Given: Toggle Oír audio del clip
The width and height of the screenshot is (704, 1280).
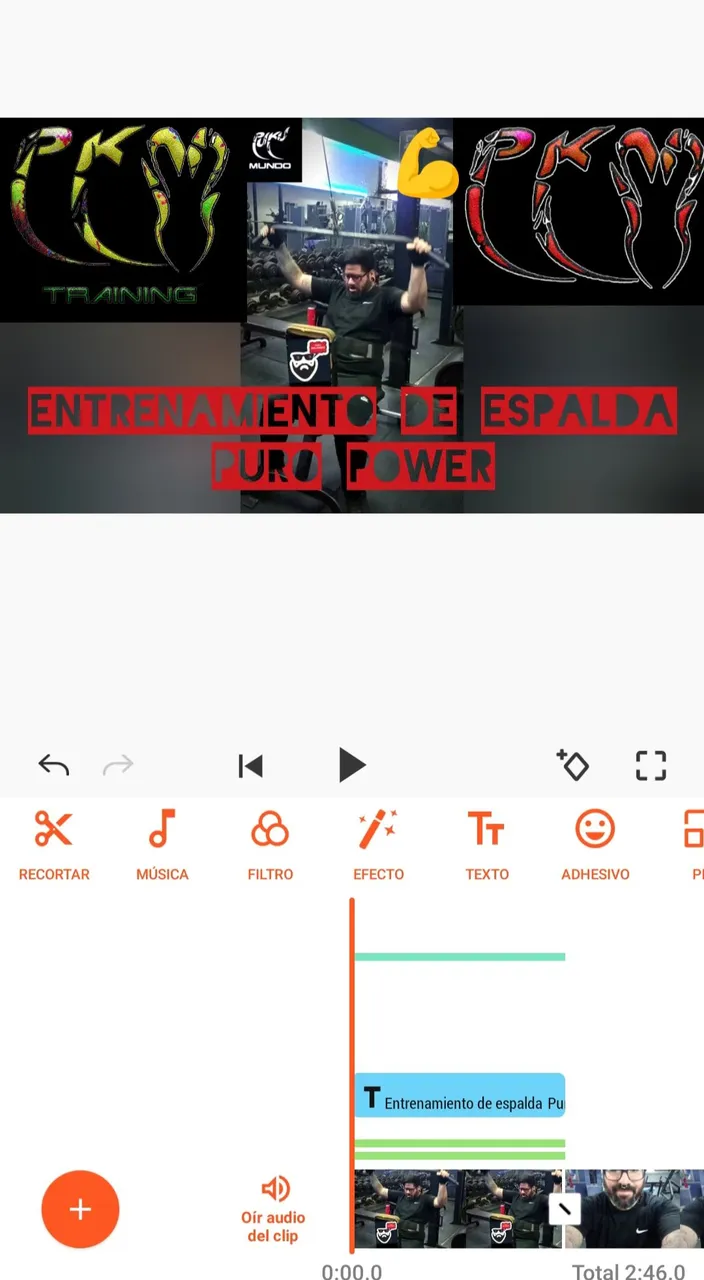Looking at the screenshot, I should [273, 1208].
